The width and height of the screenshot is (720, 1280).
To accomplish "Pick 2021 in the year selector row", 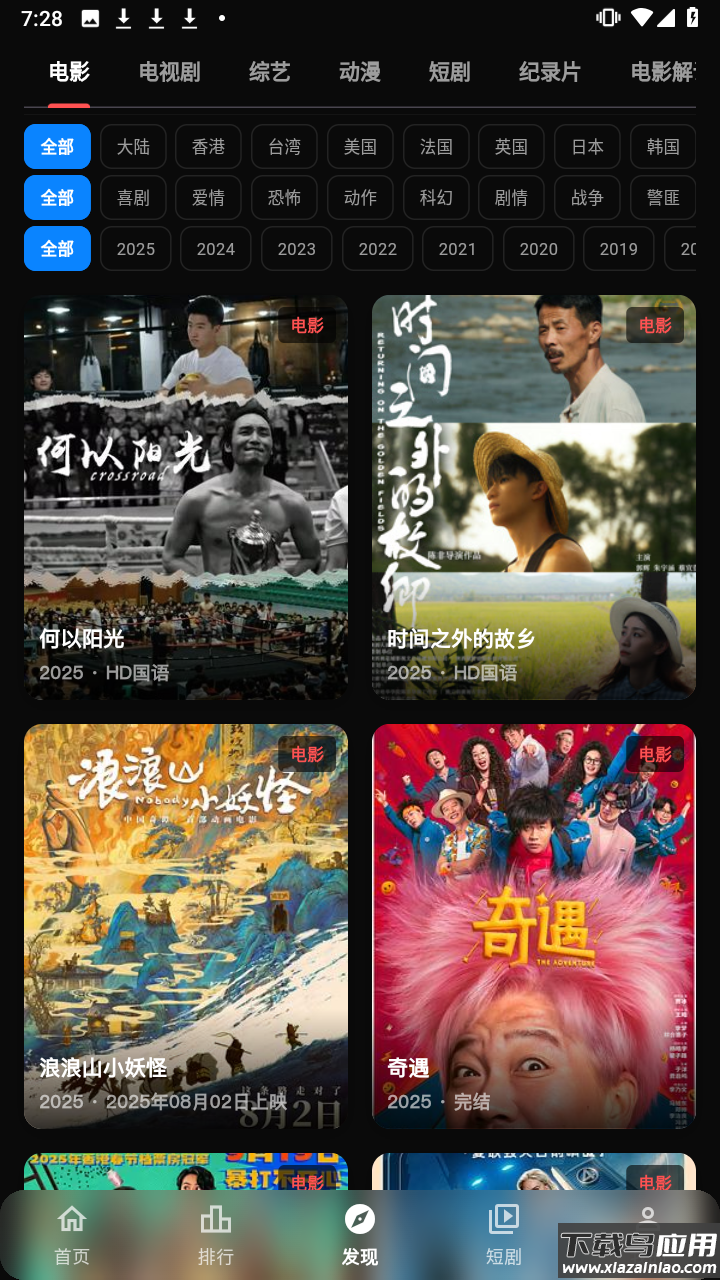I will coord(457,249).
